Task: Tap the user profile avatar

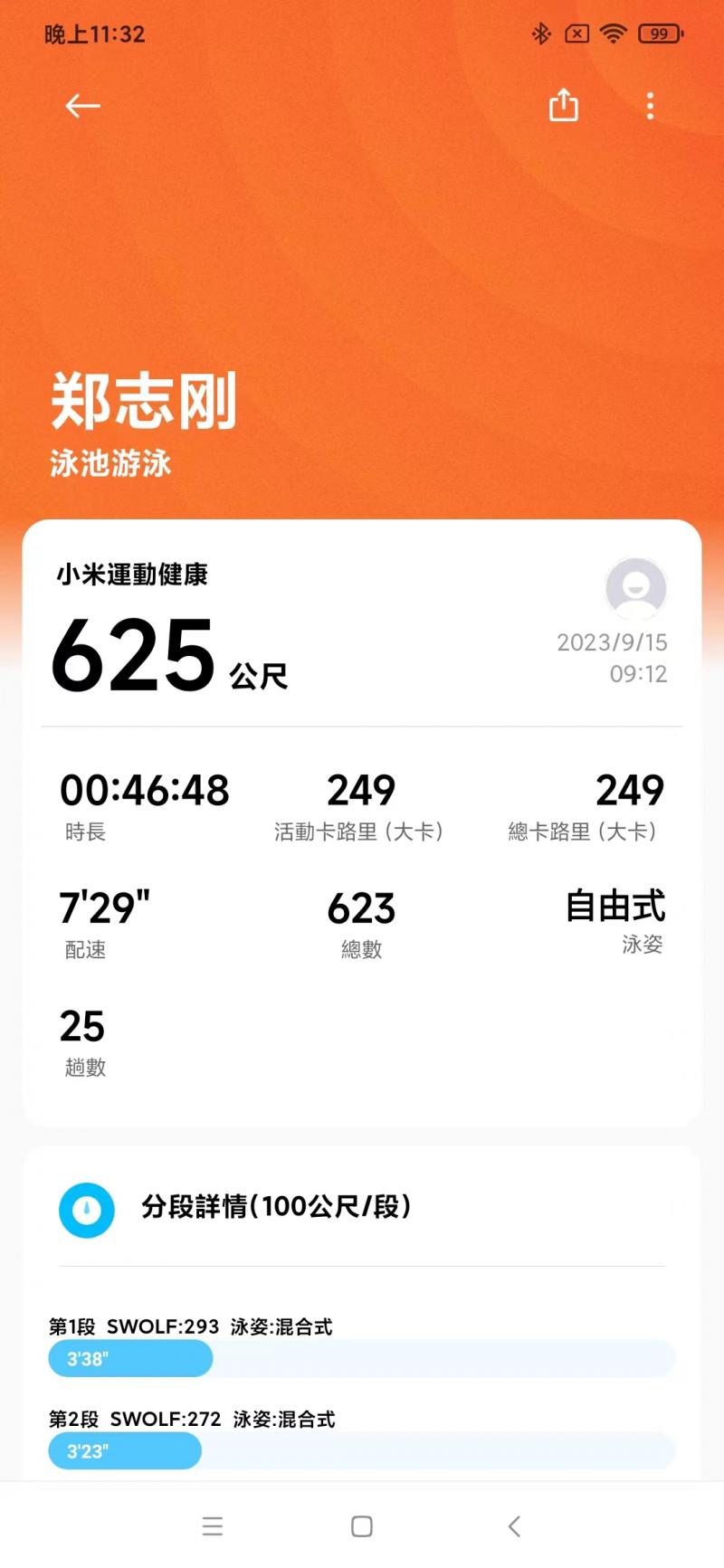Action: click(636, 588)
